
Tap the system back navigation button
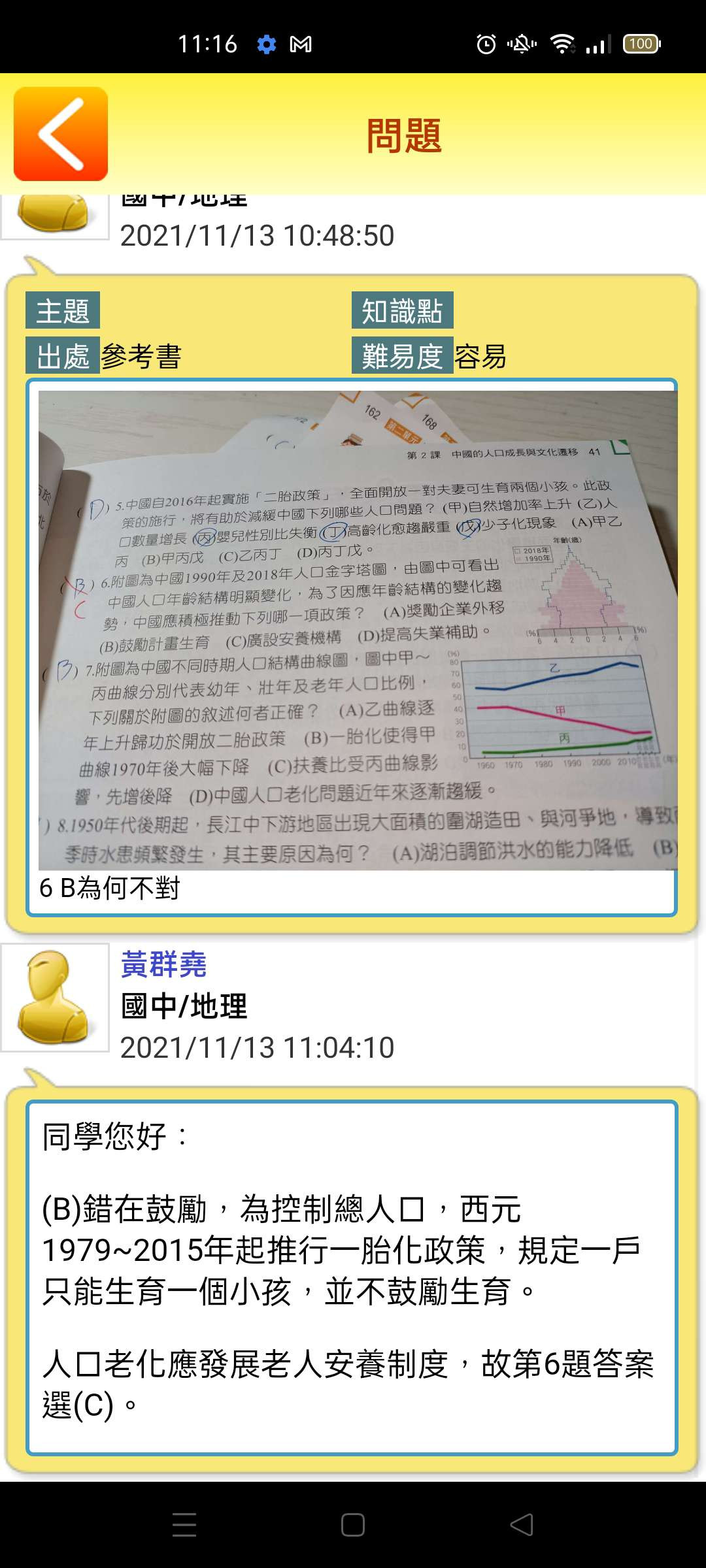click(521, 1525)
